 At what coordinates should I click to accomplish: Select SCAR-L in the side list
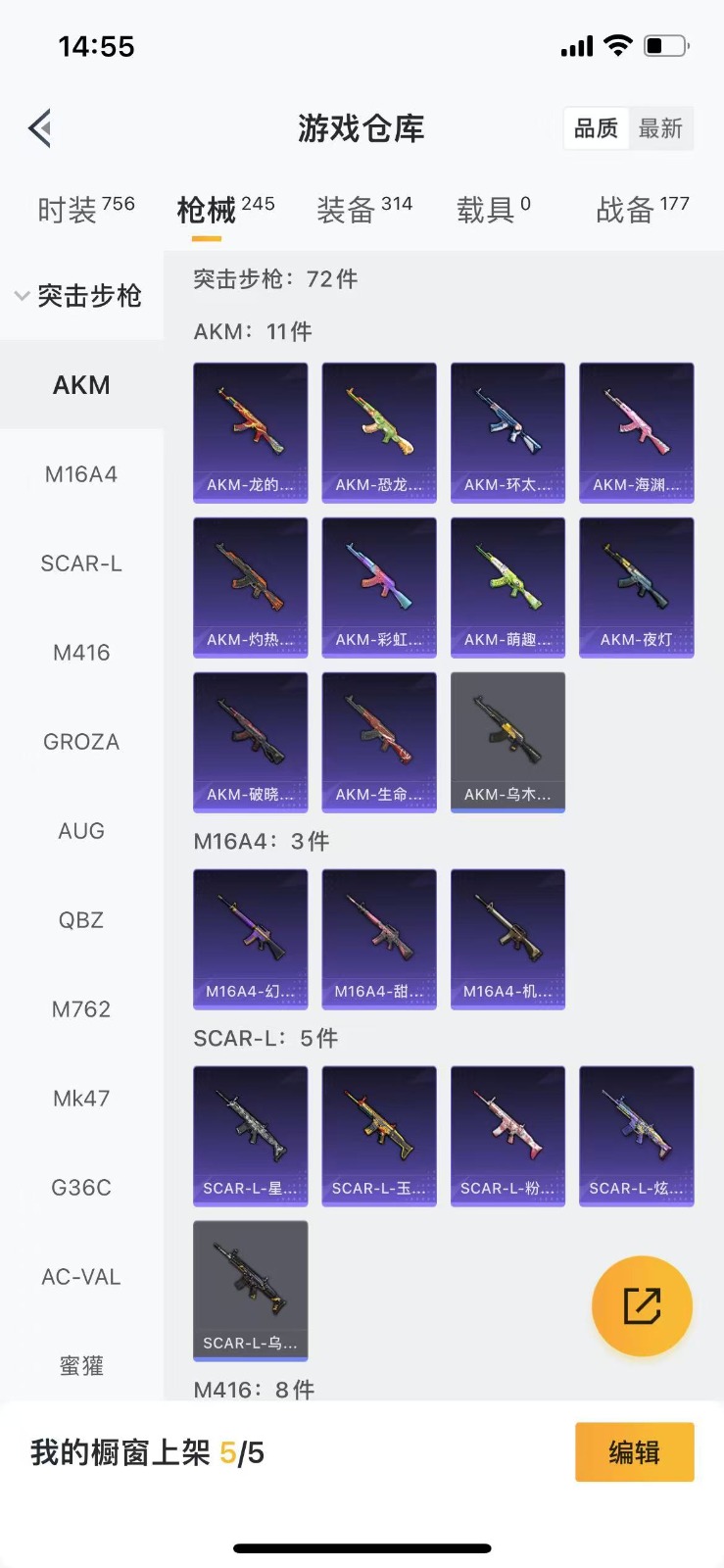tap(81, 563)
